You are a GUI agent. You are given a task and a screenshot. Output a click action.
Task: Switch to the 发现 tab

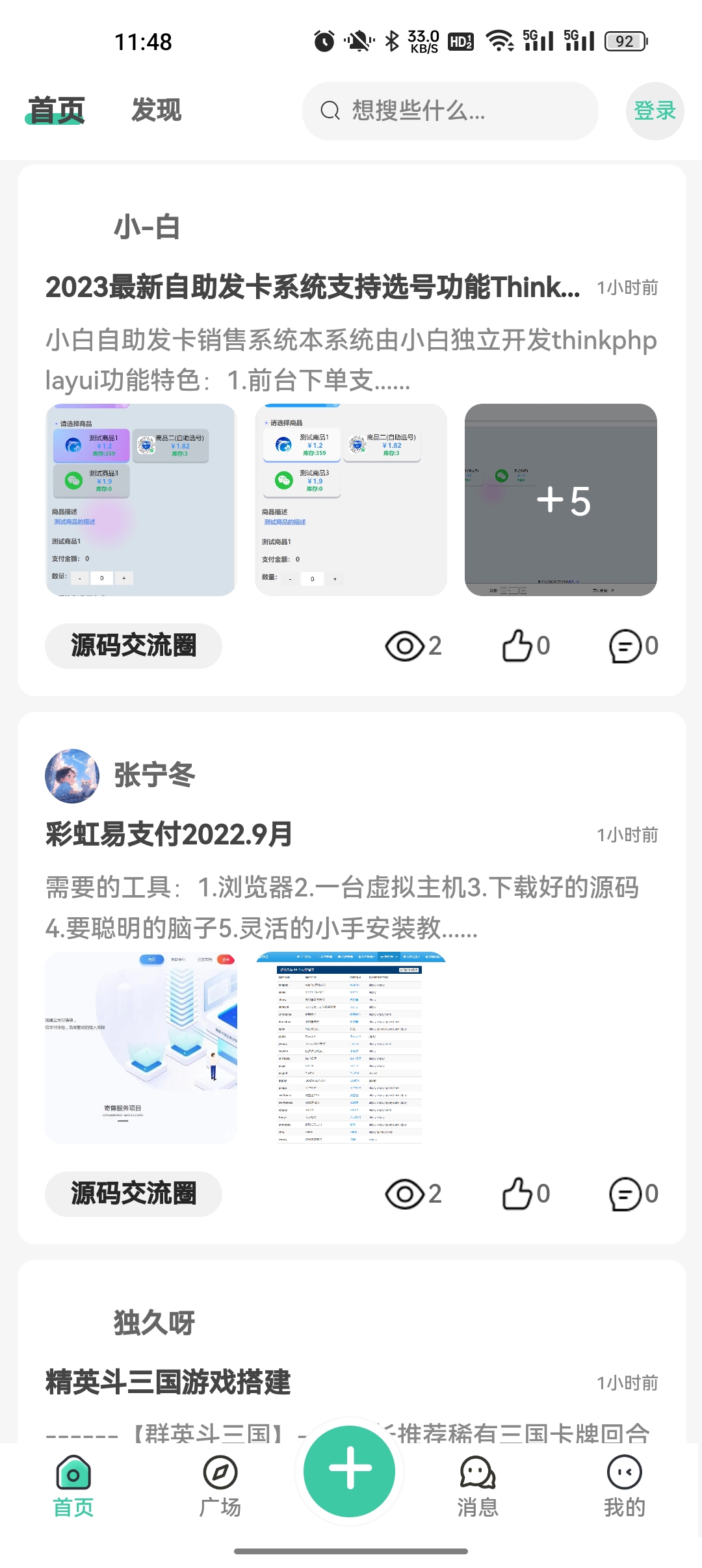coord(156,111)
